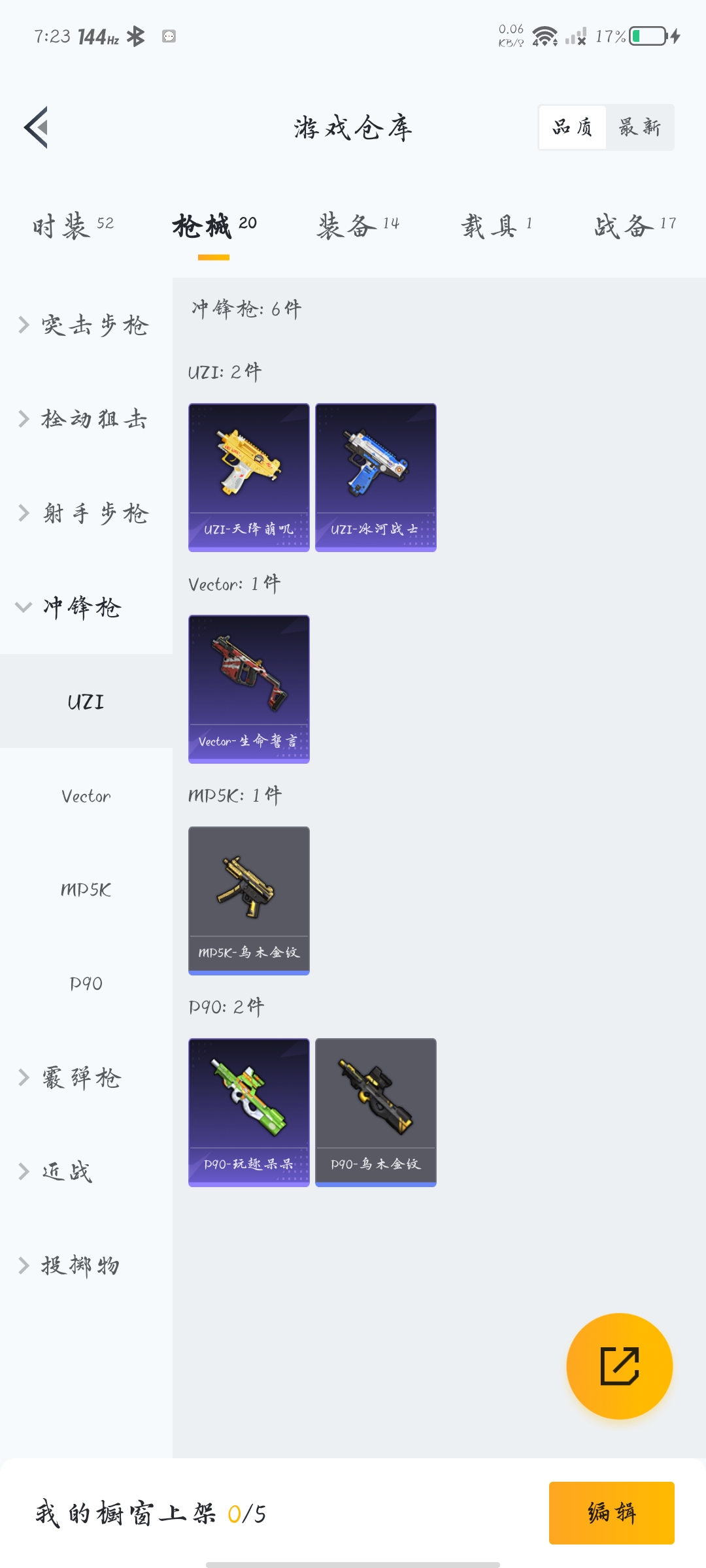
Task: Sort by 品质
Action: point(573,127)
